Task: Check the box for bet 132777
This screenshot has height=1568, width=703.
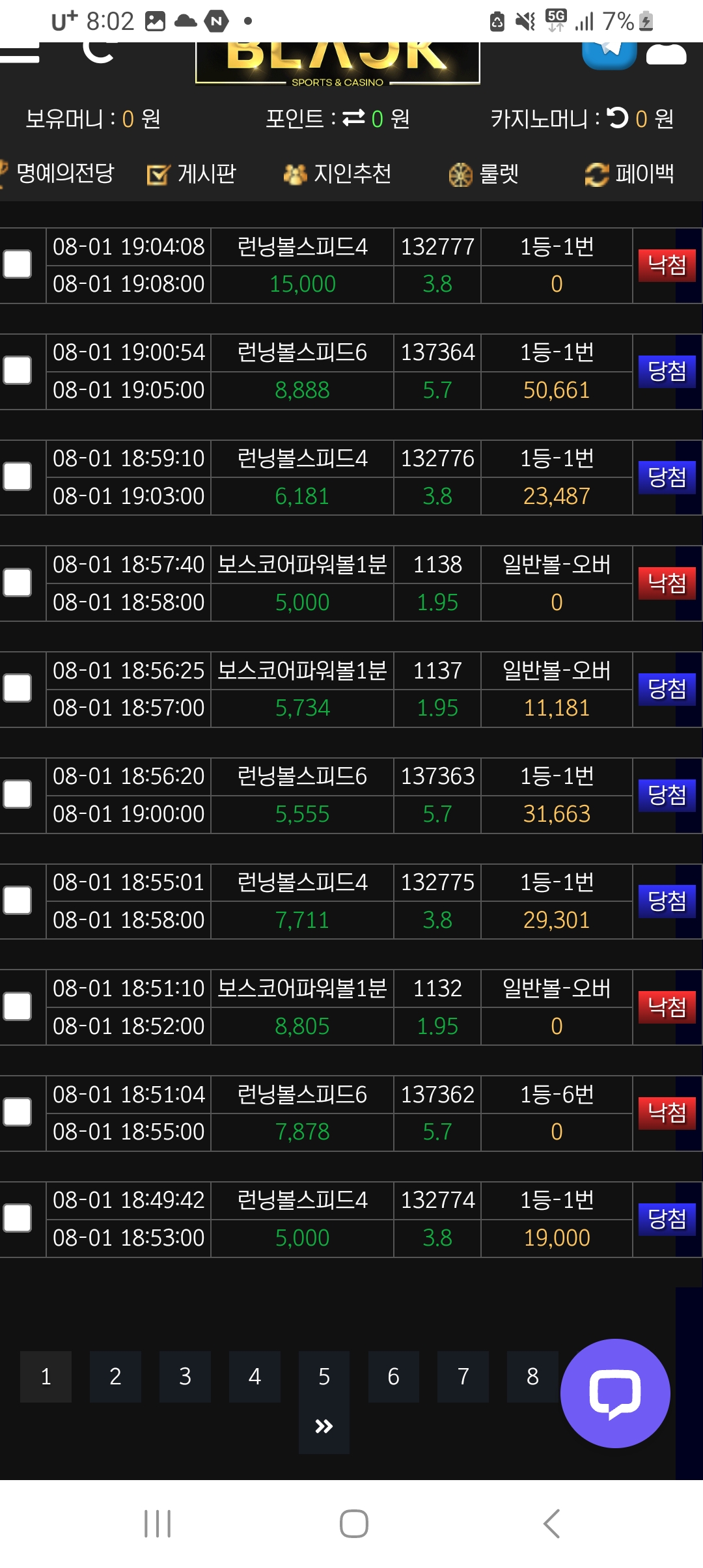Action: click(x=18, y=264)
